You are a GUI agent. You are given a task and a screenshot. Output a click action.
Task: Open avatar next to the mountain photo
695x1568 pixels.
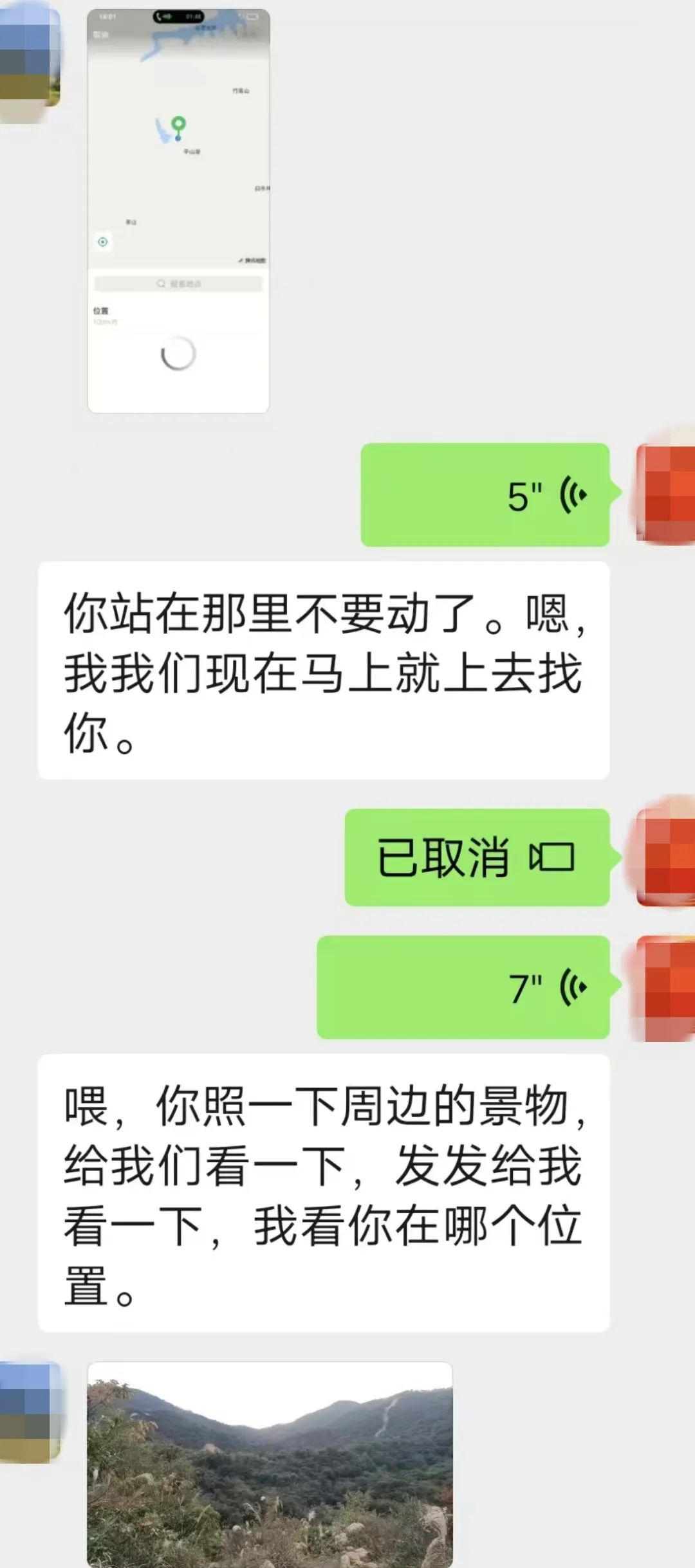click(x=29, y=1413)
